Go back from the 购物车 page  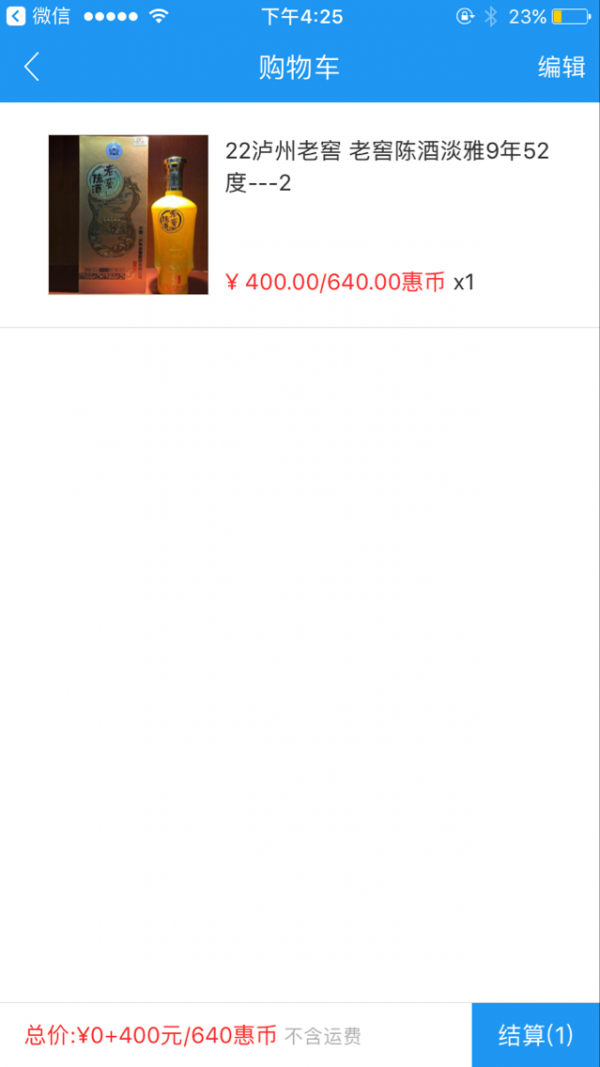pyautogui.click(x=32, y=67)
